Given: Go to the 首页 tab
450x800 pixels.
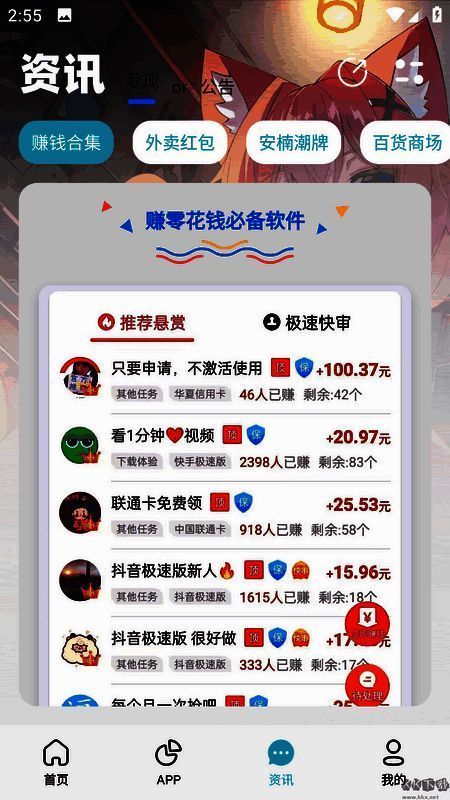Looking at the screenshot, I should [56, 762].
